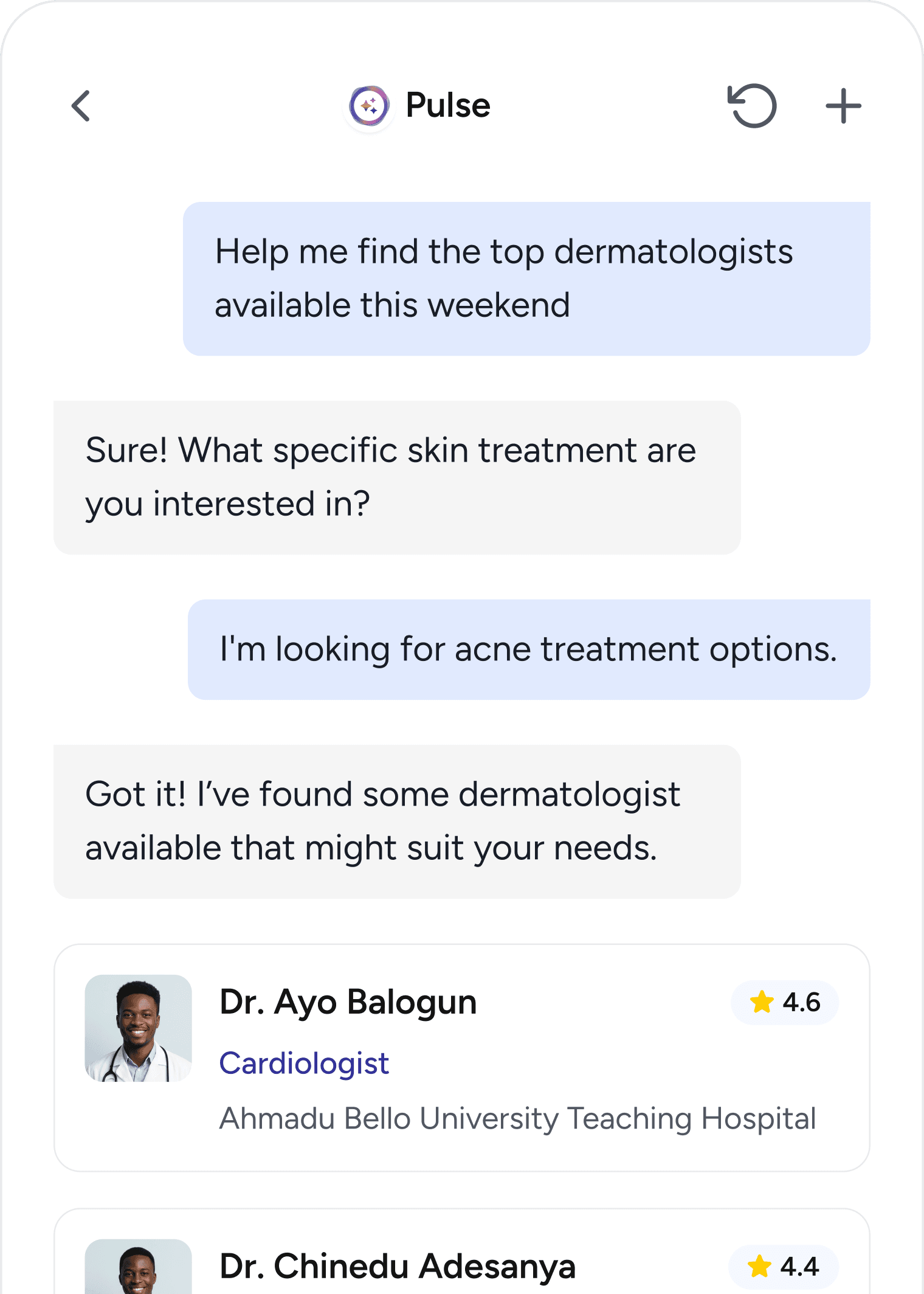The image size is (924, 1294).
Task: Open chat history with the refresh icon
Action: click(752, 106)
